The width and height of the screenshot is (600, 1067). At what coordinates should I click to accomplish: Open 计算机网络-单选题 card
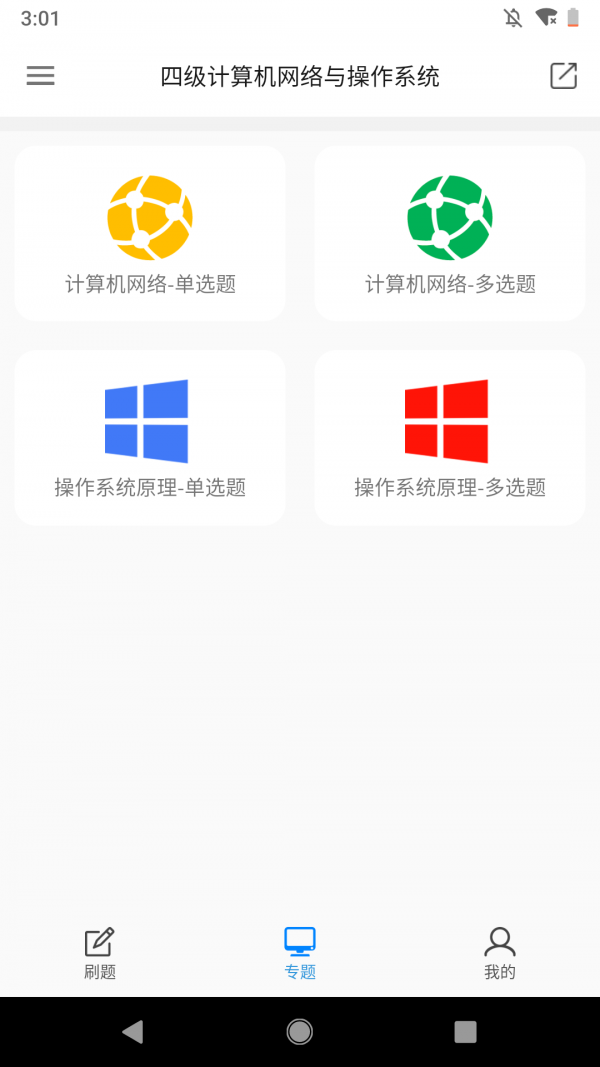150,234
